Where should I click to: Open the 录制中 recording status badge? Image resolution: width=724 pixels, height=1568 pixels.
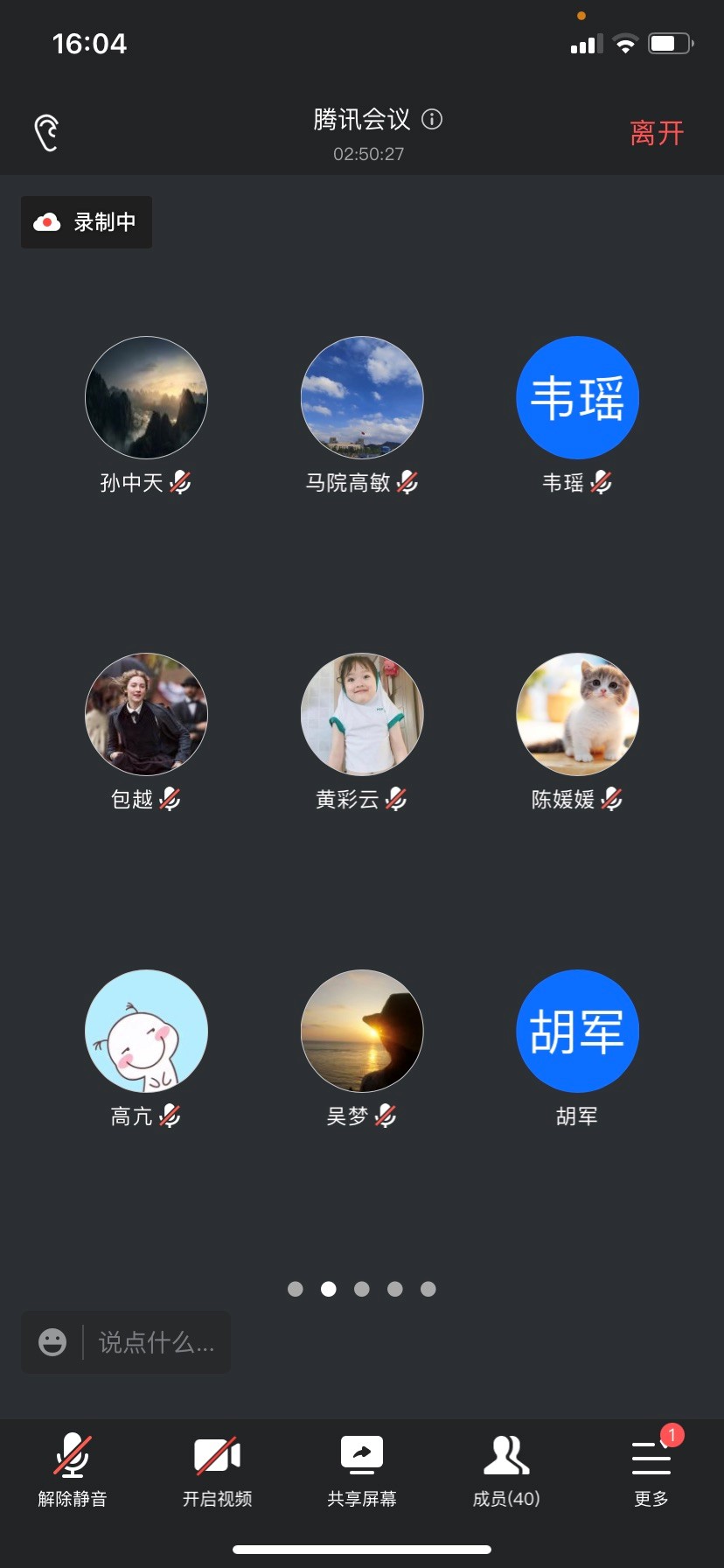[x=87, y=222]
